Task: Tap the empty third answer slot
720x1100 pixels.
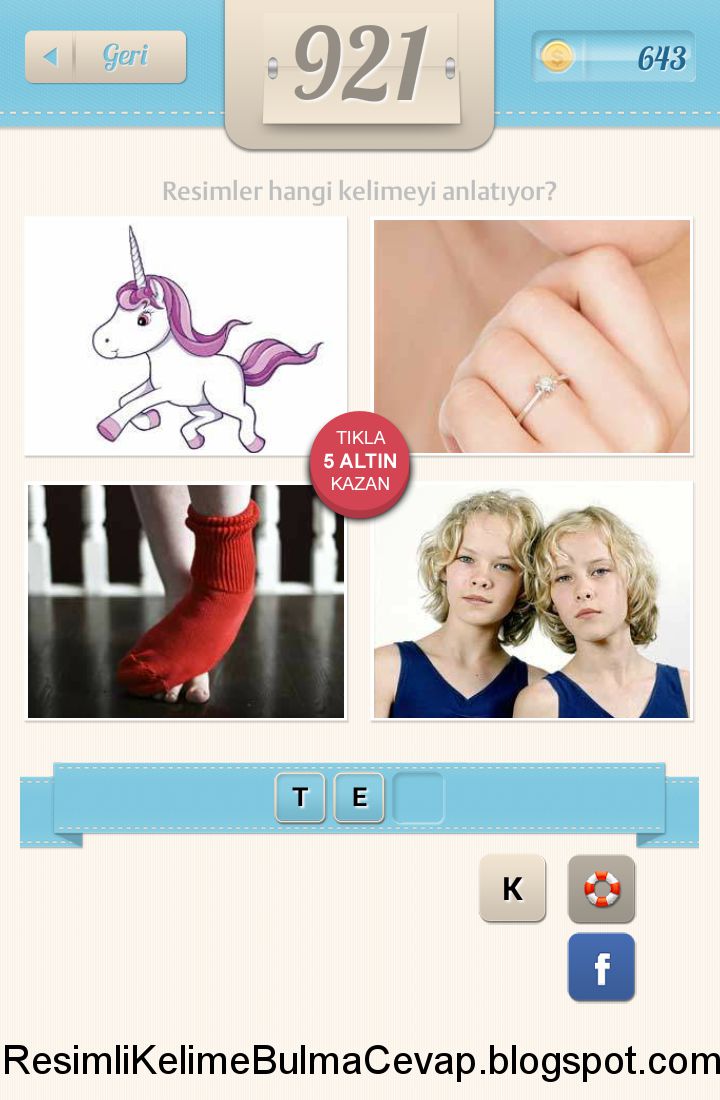Action: tap(418, 798)
